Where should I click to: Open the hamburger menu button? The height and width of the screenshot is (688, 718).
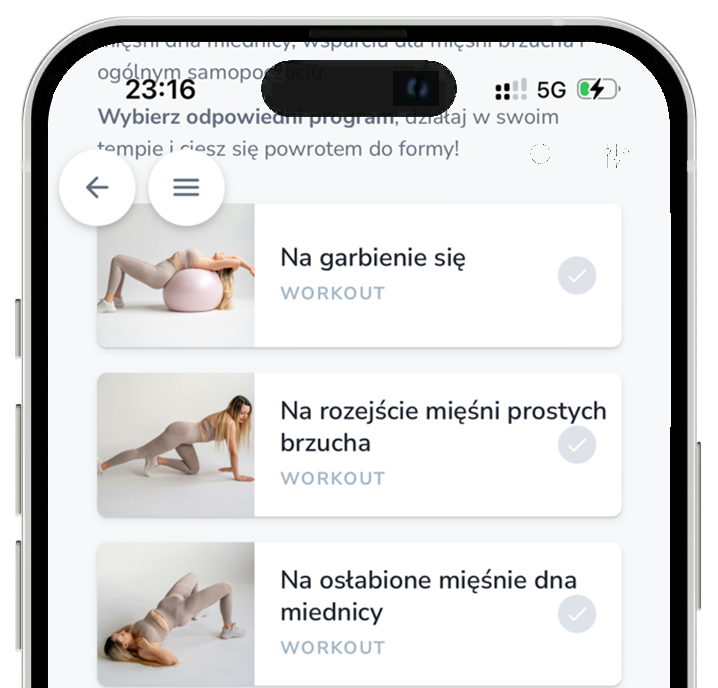pyautogui.click(x=186, y=187)
